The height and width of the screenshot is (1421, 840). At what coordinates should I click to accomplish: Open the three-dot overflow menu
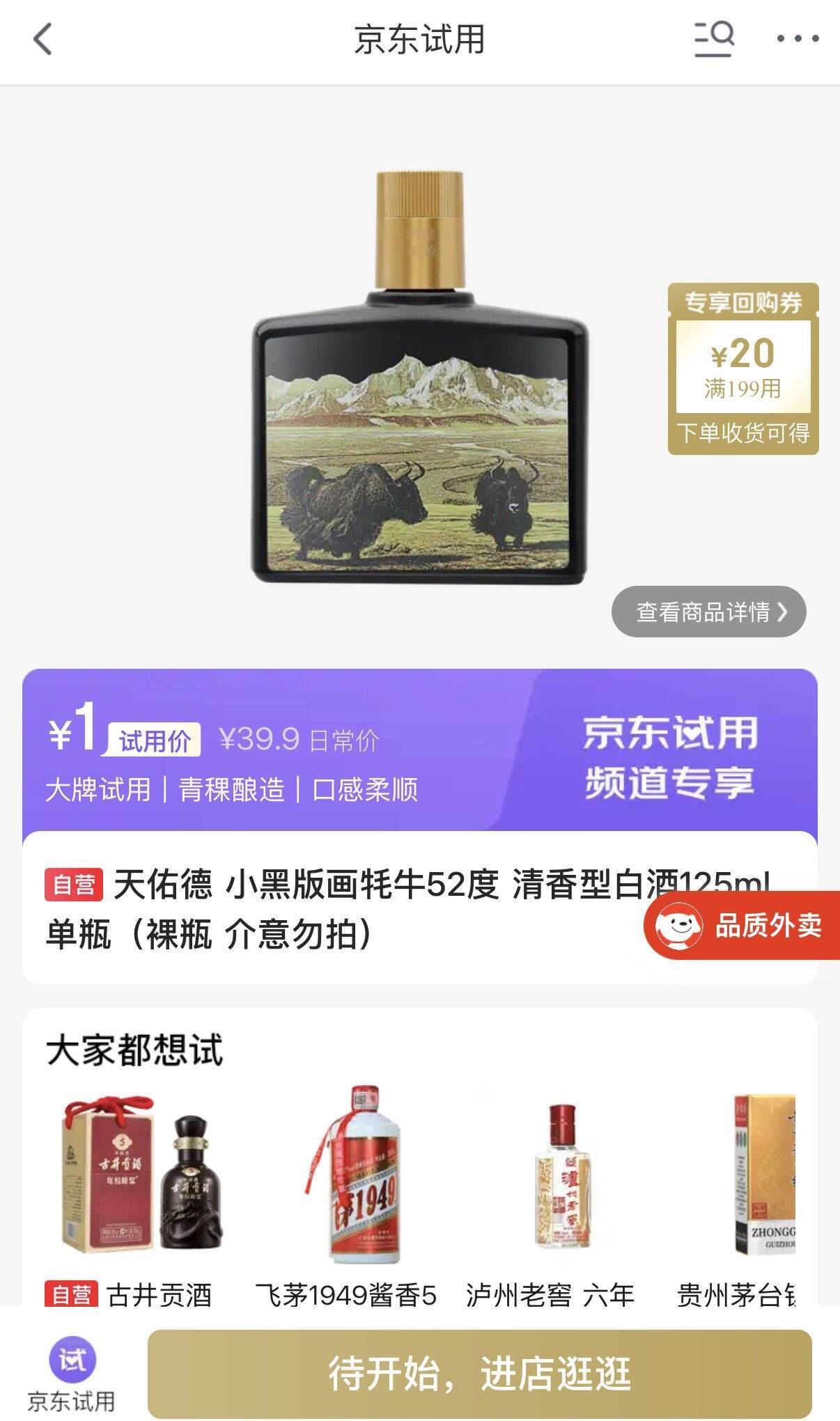tap(798, 39)
